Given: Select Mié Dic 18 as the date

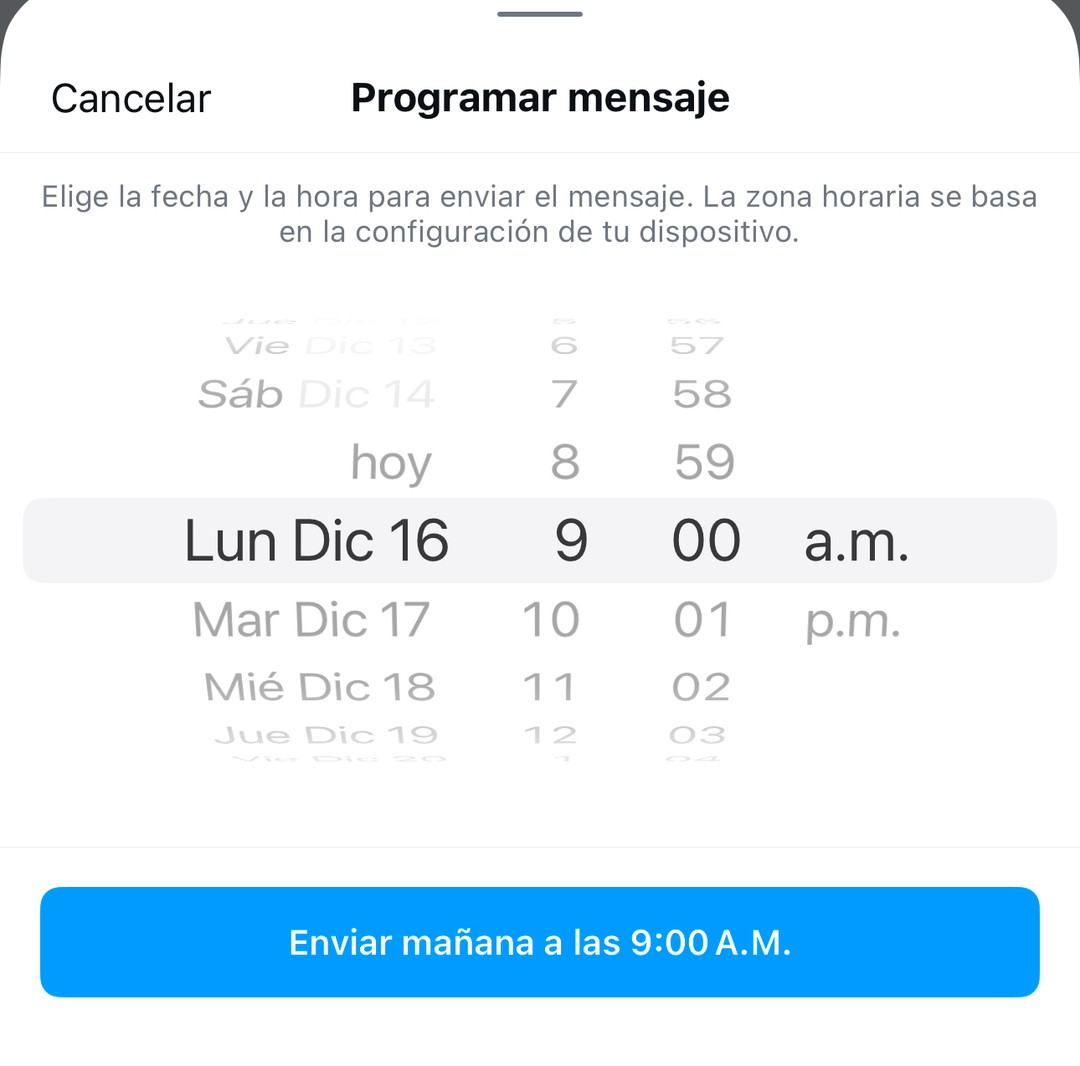Looking at the screenshot, I should 319,687.
